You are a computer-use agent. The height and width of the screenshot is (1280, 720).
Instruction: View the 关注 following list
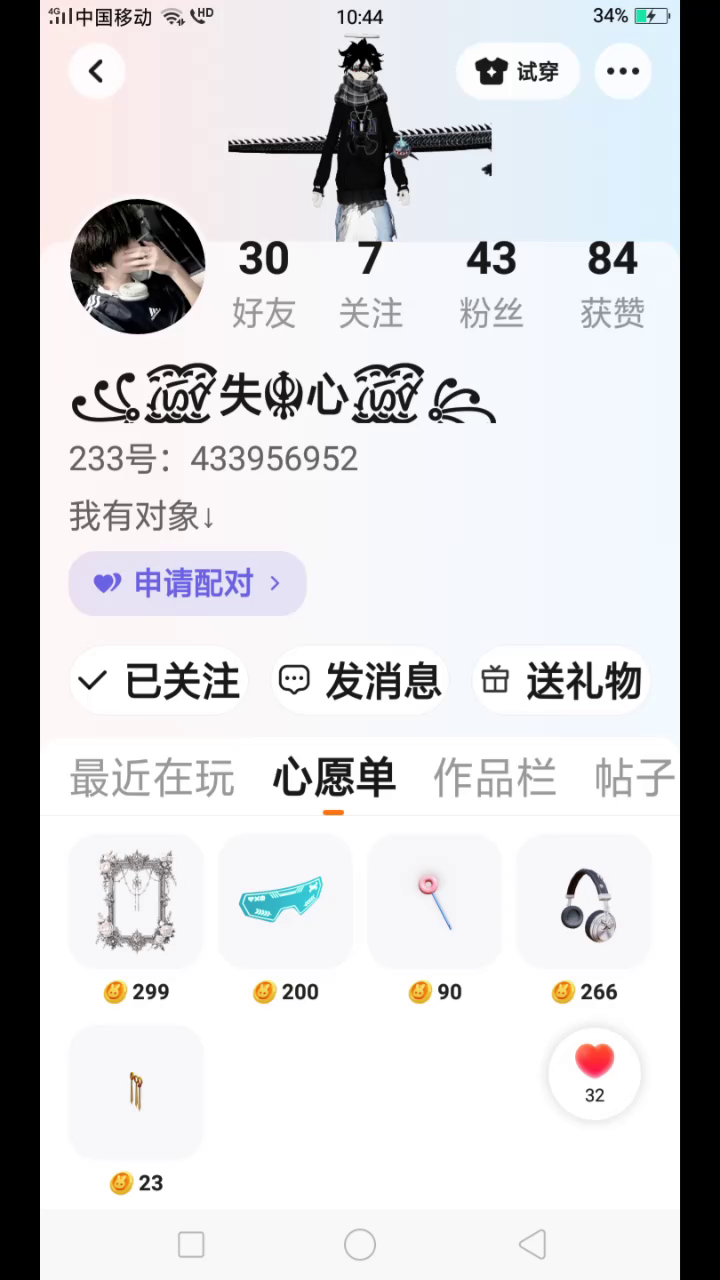370,284
